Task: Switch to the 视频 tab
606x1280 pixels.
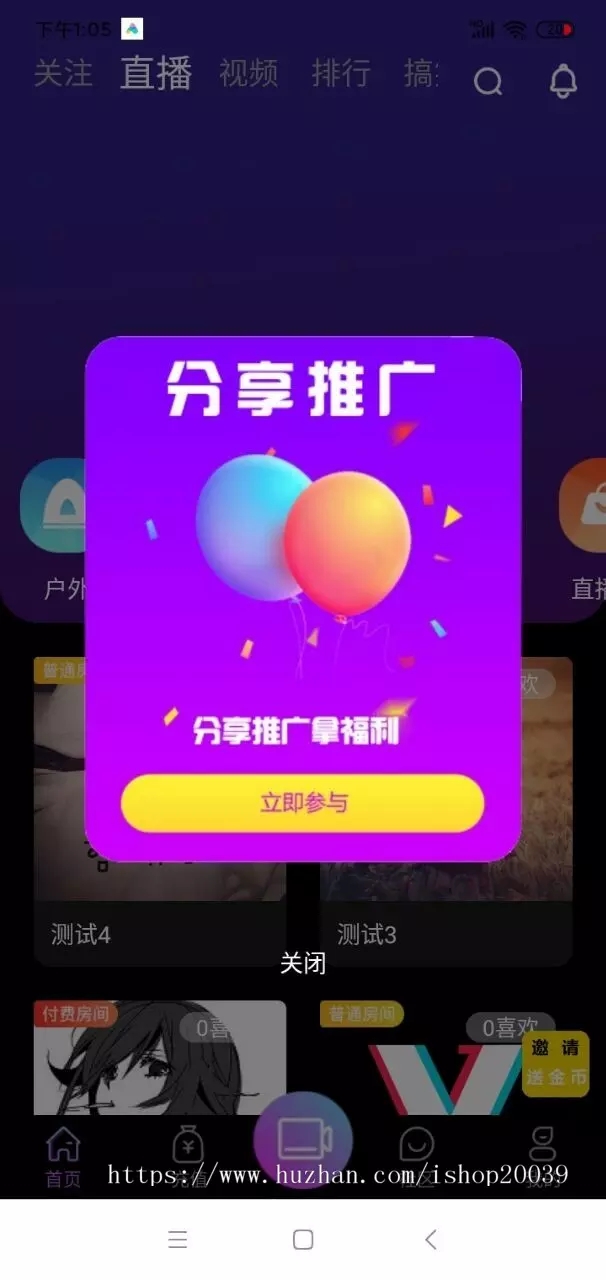Action: [x=249, y=74]
